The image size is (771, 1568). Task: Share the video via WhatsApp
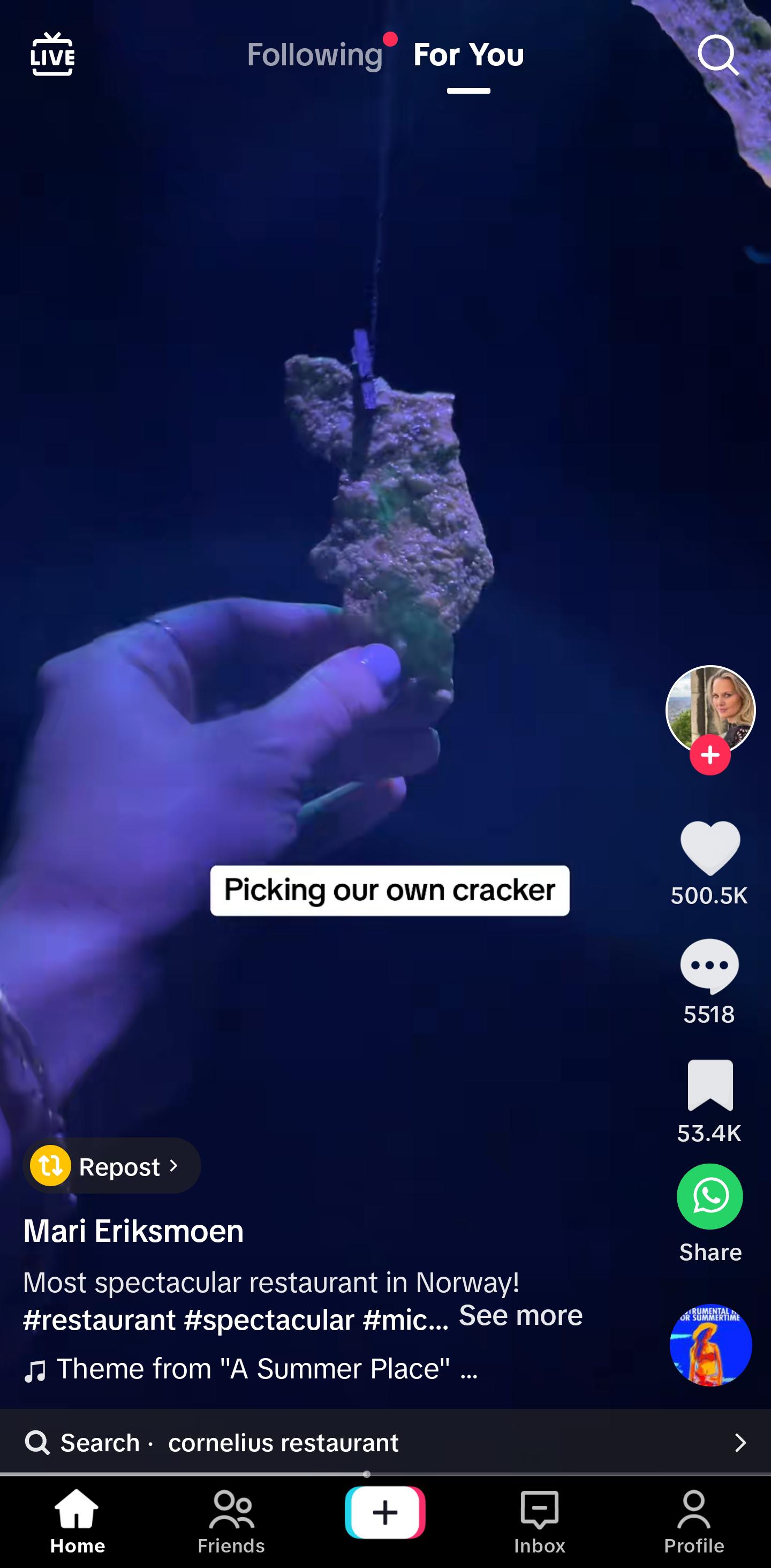pyautogui.click(x=709, y=1196)
